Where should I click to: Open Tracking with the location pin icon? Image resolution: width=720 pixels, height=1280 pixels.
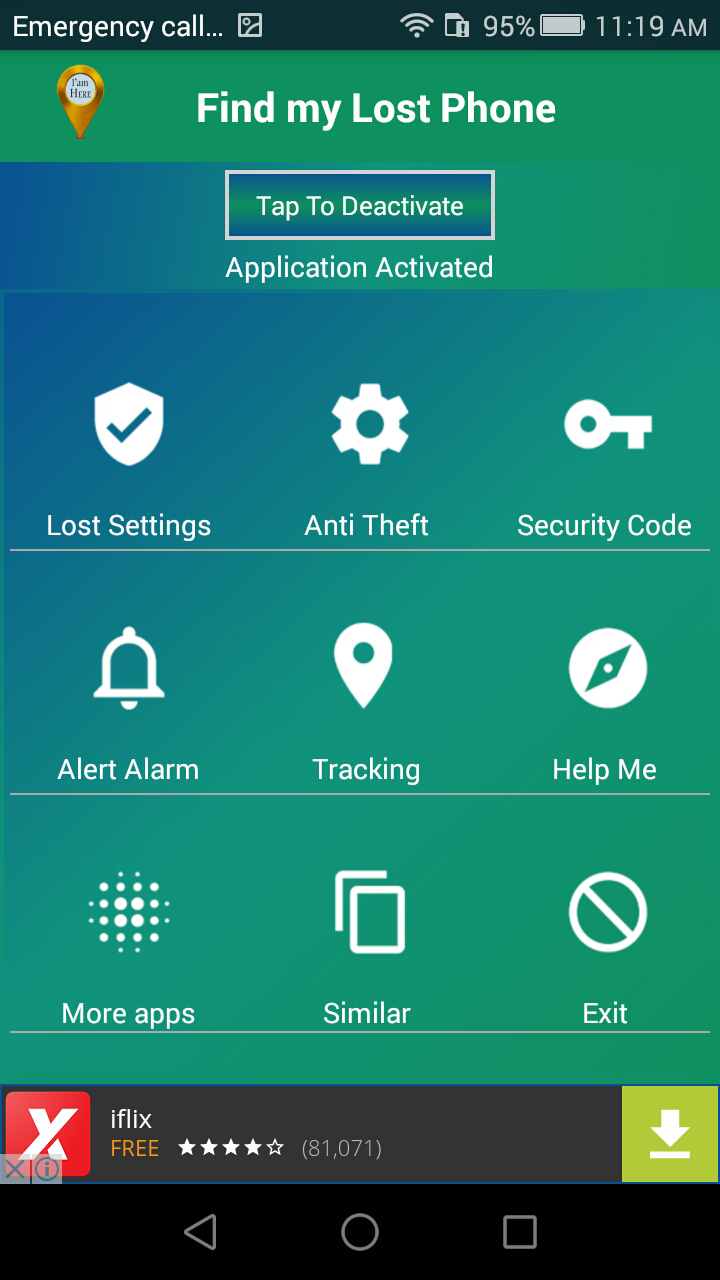point(366,668)
